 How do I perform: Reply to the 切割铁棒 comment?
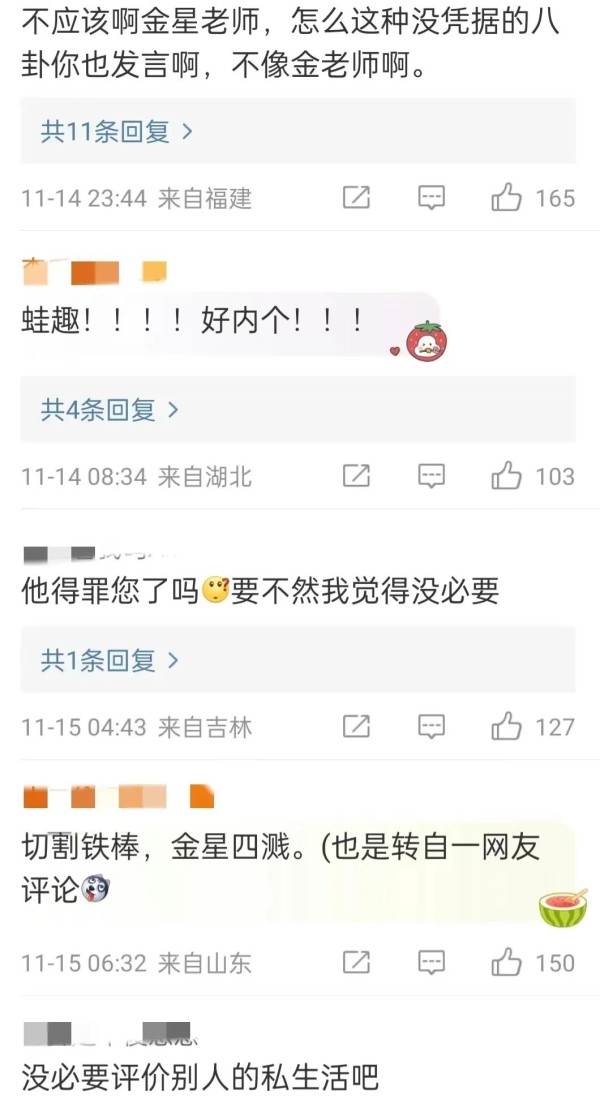pyautogui.click(x=431, y=962)
